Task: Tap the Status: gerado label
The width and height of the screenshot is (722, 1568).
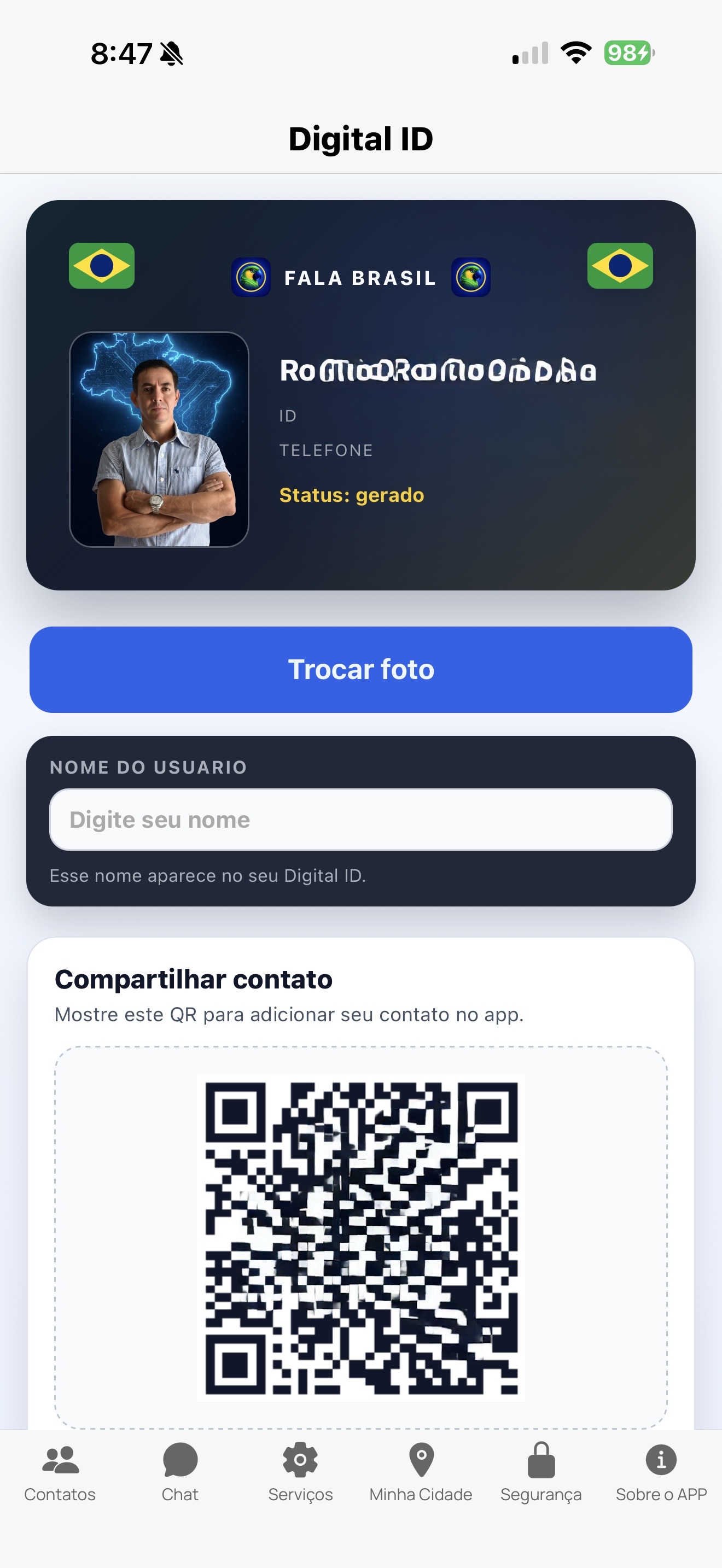Action: 351,495
